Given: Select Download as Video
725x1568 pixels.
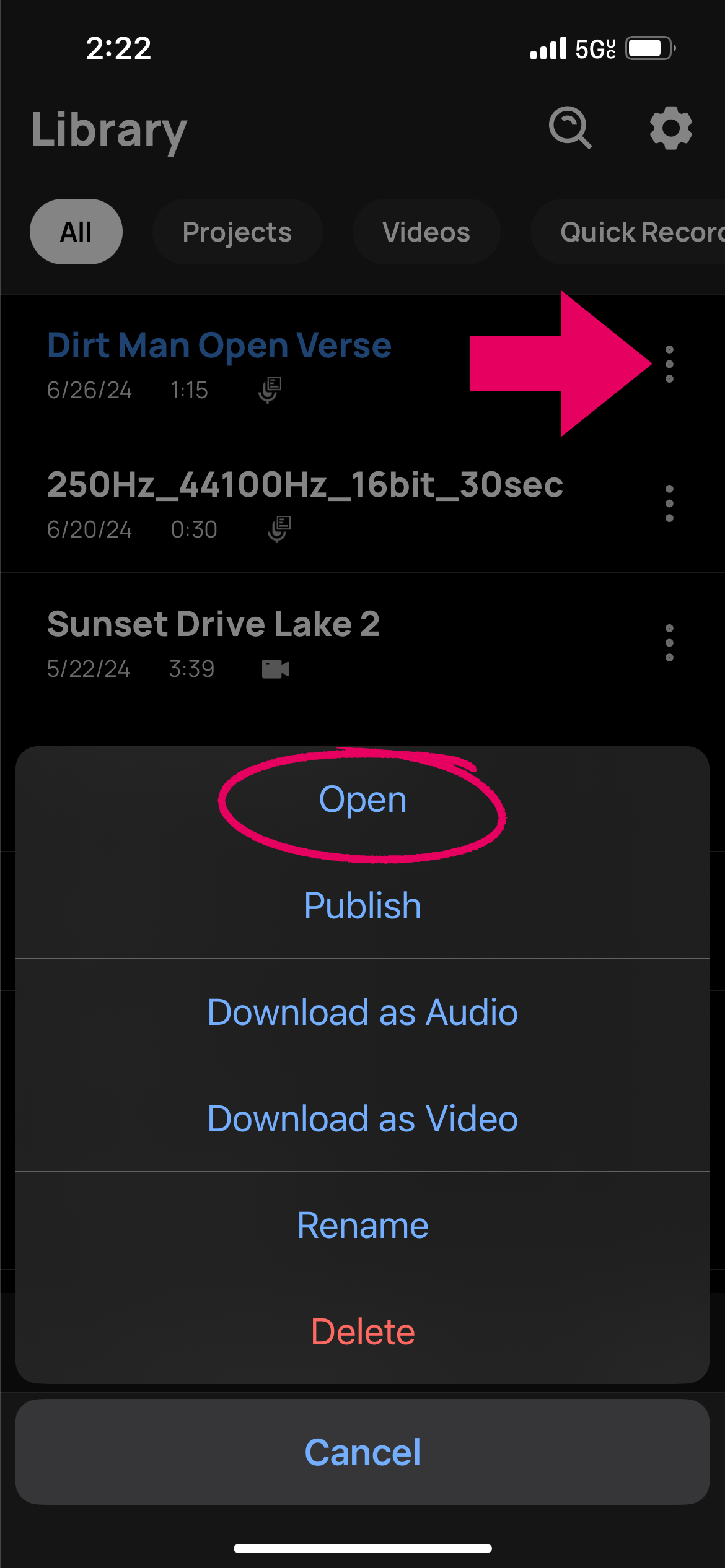Looking at the screenshot, I should click(362, 1119).
